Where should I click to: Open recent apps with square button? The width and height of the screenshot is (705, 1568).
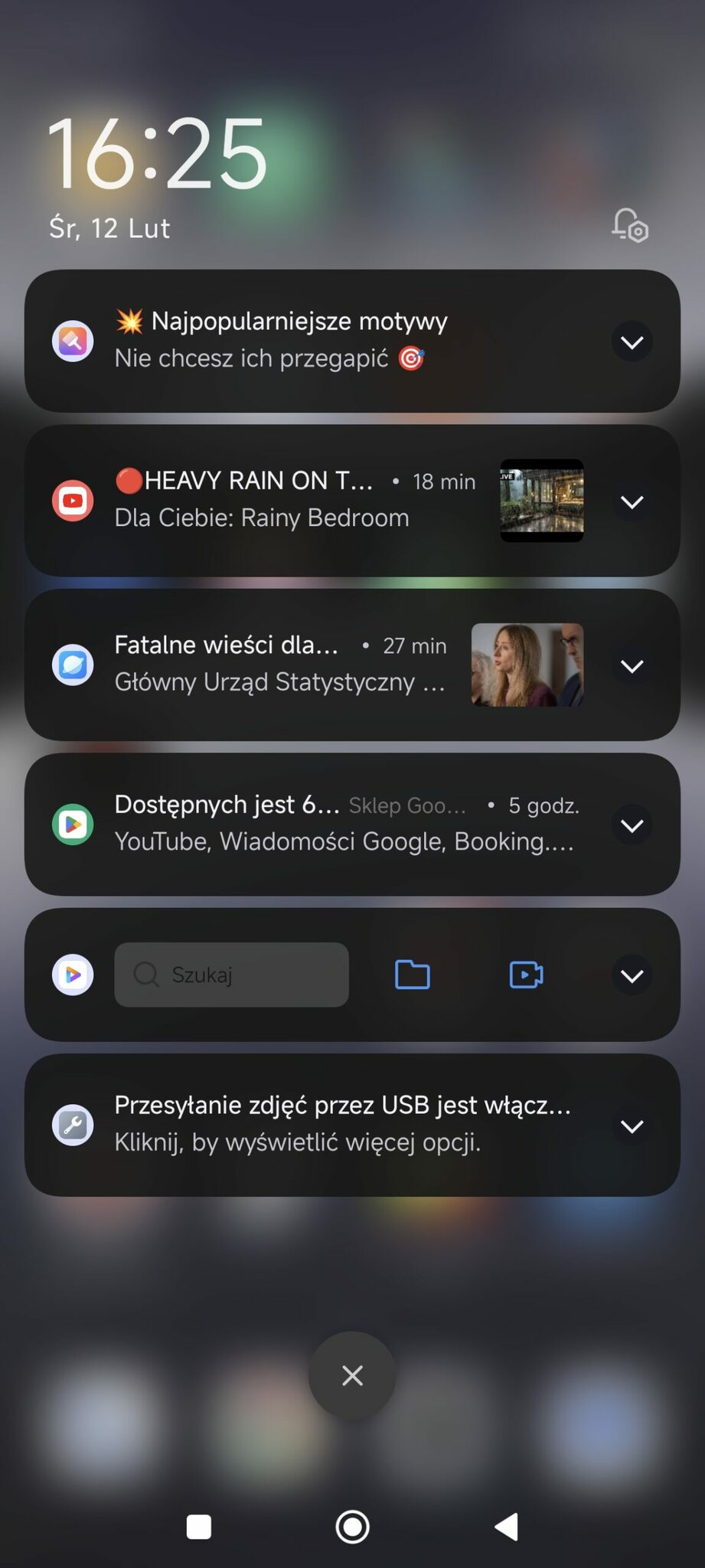point(199,1527)
